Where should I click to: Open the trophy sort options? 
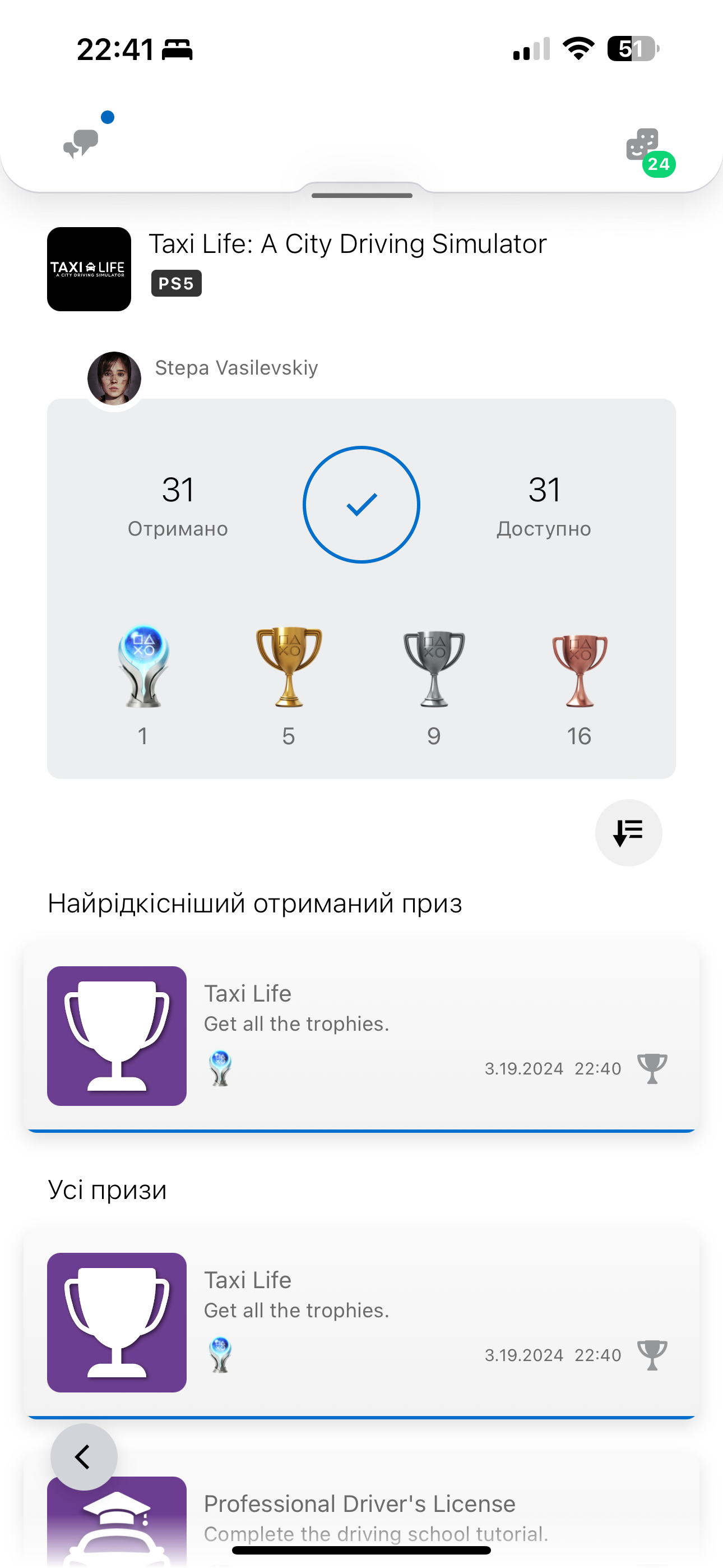click(x=628, y=832)
